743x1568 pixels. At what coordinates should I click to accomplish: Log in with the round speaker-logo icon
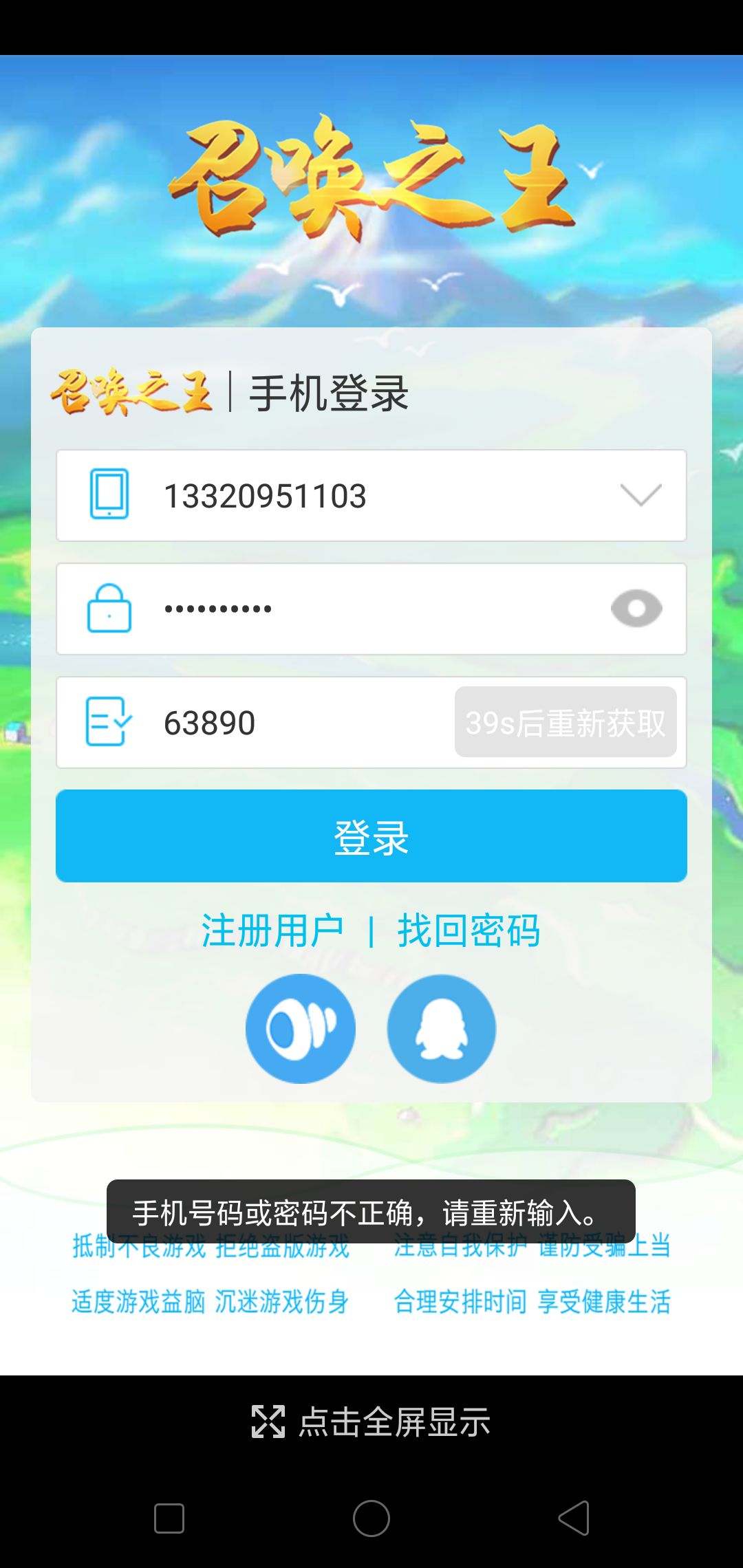(301, 1029)
